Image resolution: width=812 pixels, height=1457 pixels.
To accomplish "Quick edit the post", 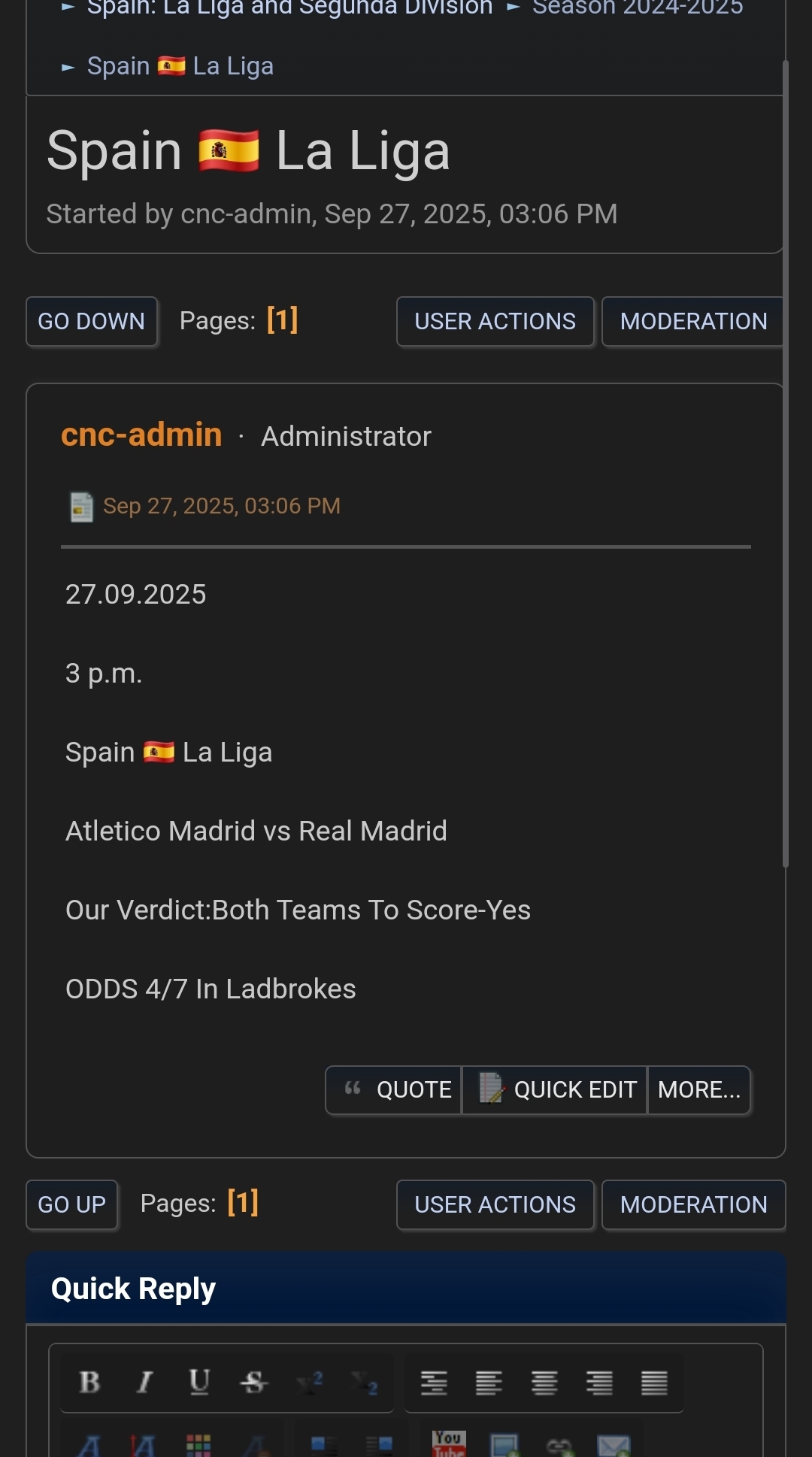I will pyautogui.click(x=555, y=1089).
